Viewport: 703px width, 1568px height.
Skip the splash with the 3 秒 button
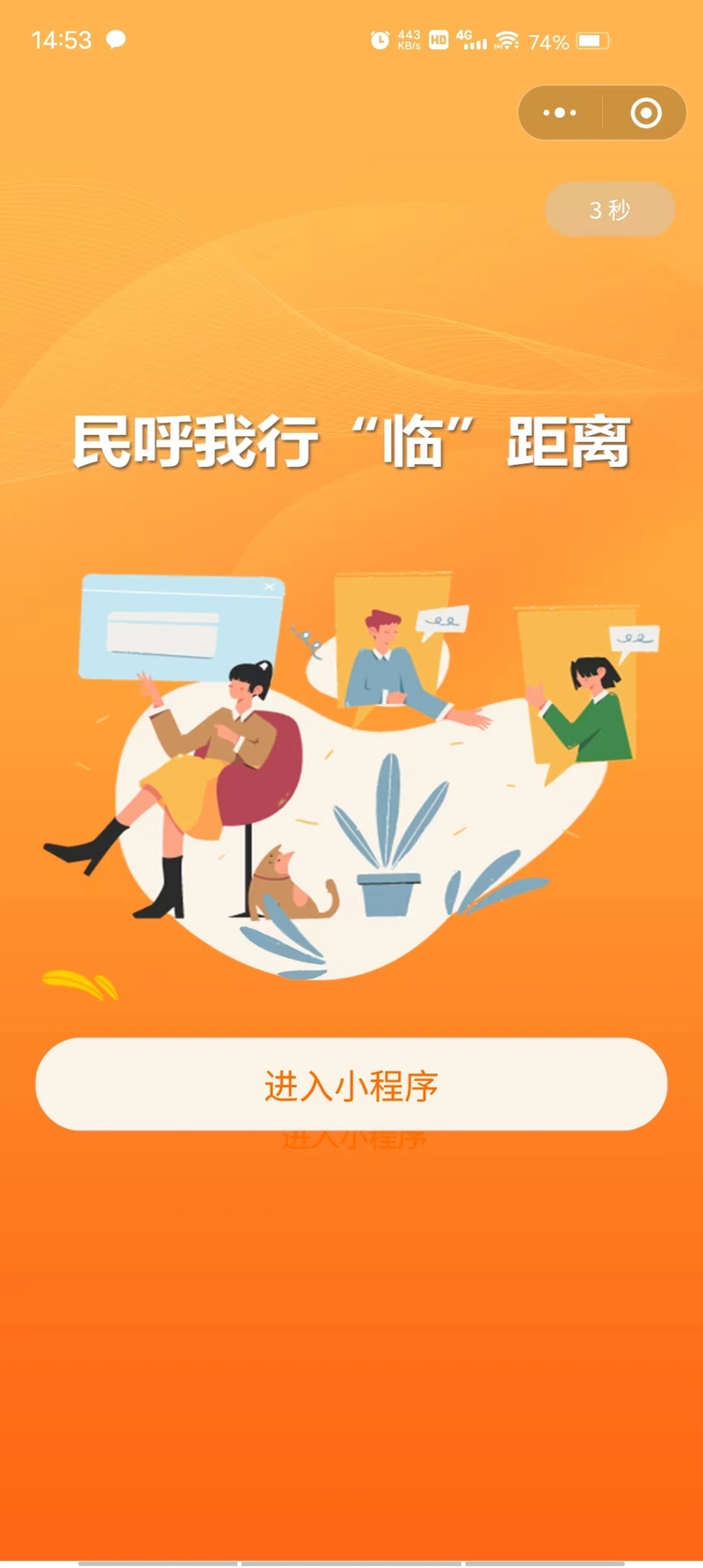[610, 209]
